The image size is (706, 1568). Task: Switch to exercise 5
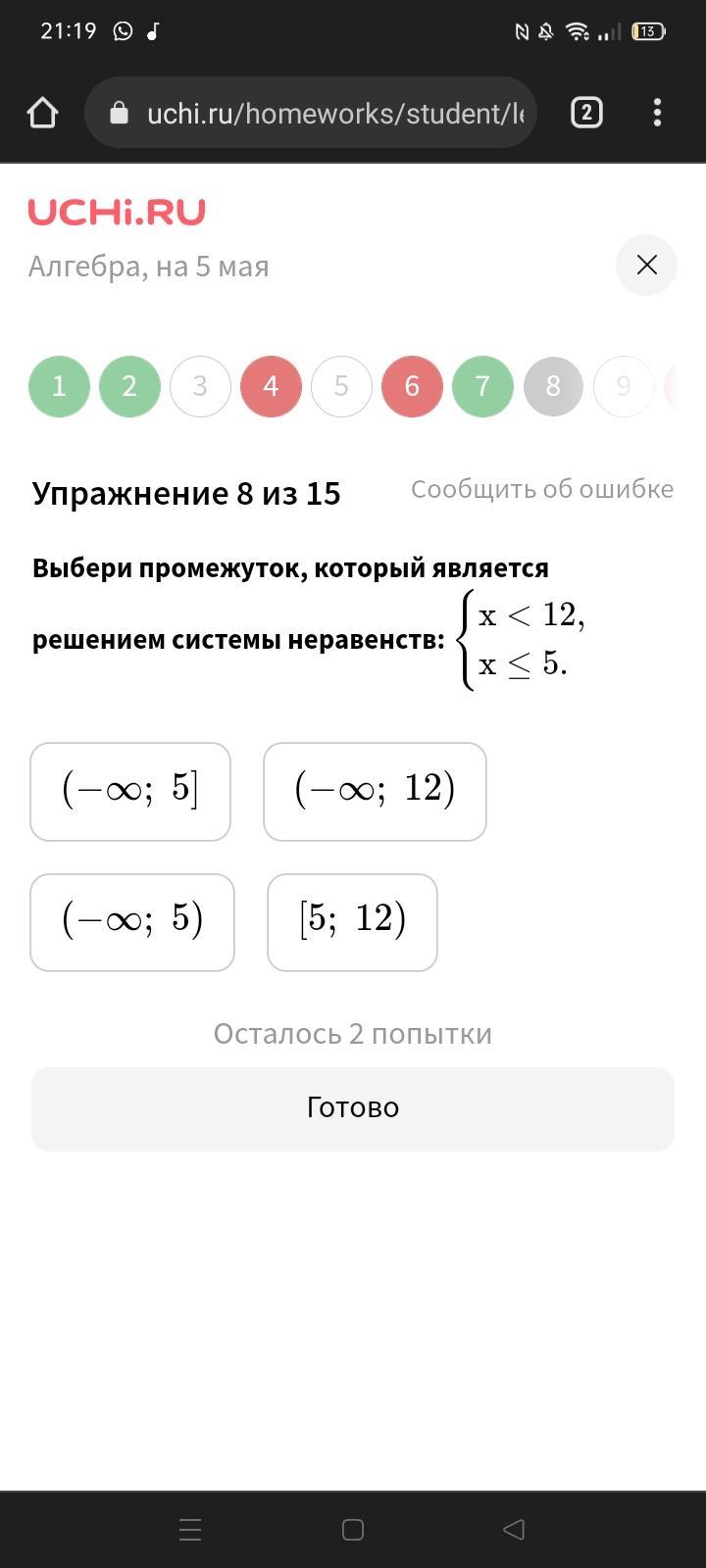tap(341, 386)
